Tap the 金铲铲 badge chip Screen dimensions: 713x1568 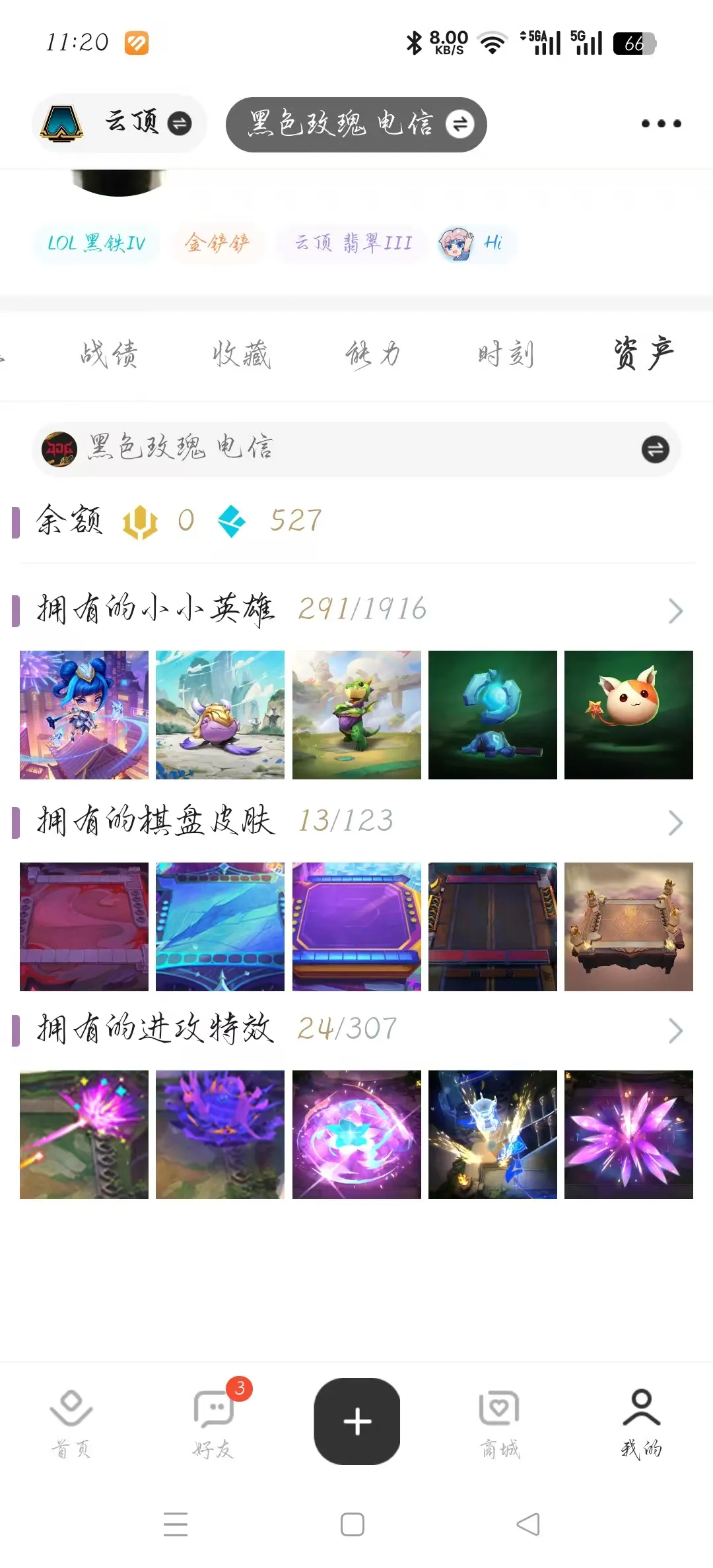pyautogui.click(x=217, y=243)
